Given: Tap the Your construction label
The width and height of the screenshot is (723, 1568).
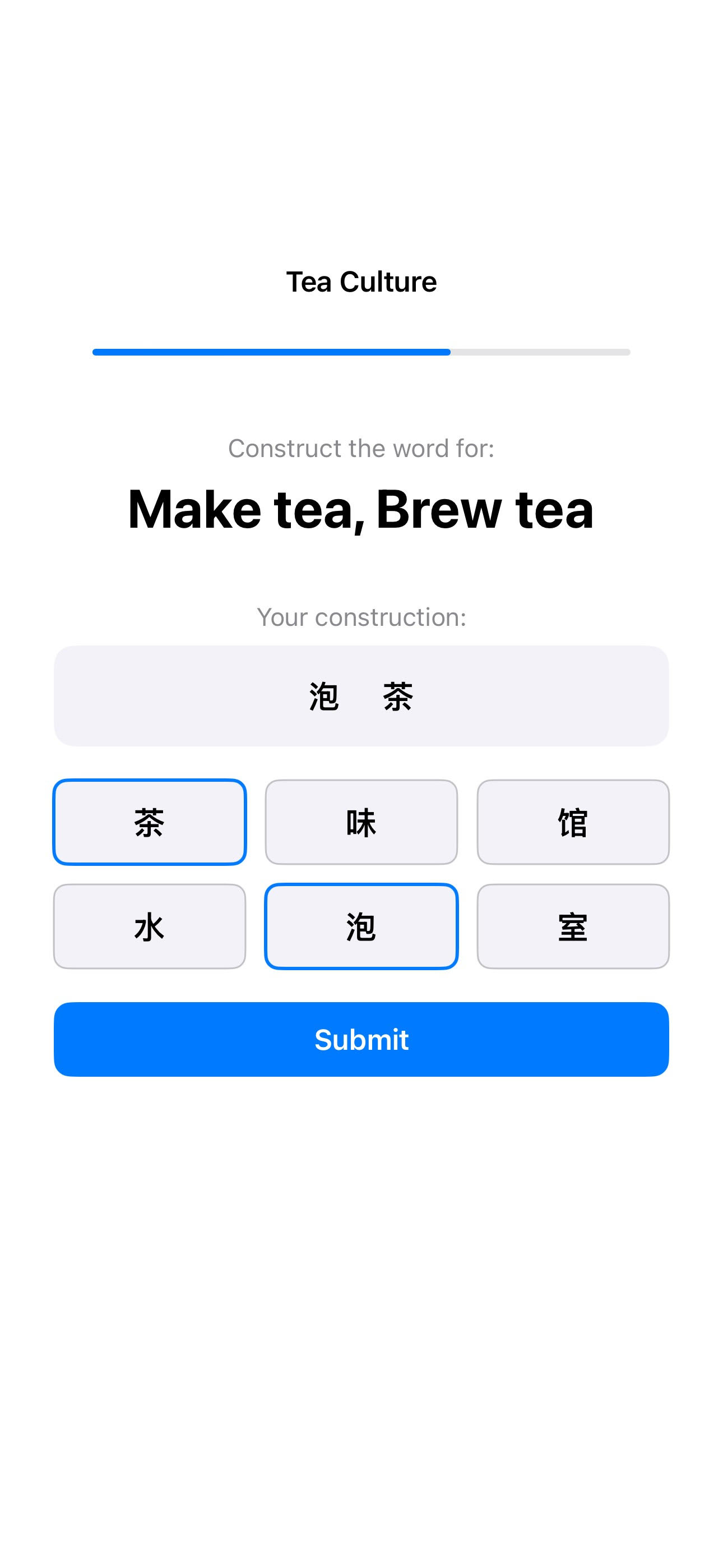Looking at the screenshot, I should (361, 617).
